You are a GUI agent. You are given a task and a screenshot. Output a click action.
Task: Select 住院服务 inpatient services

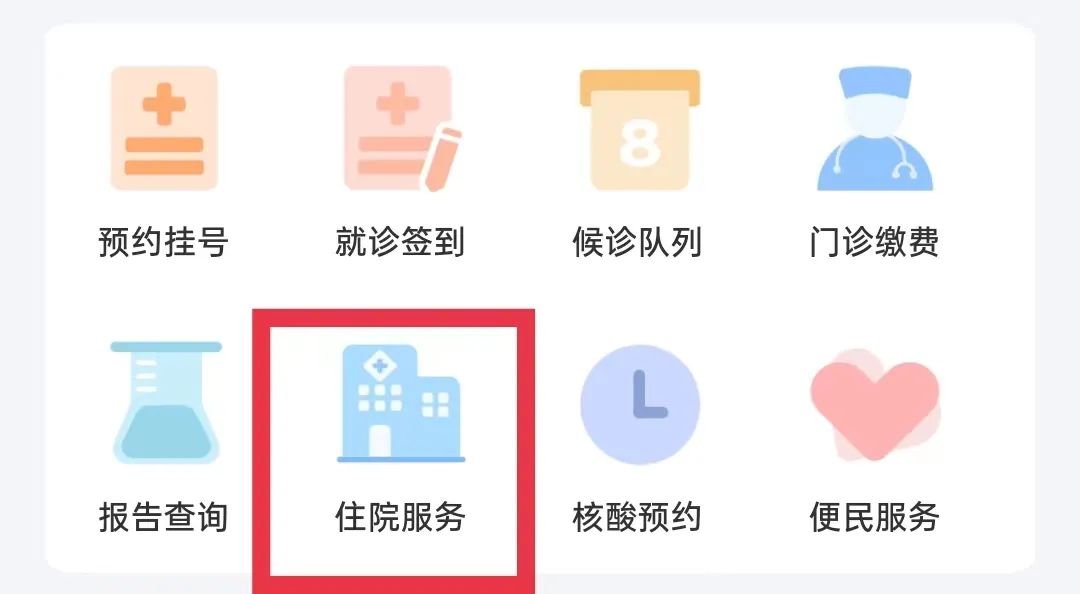click(x=400, y=435)
